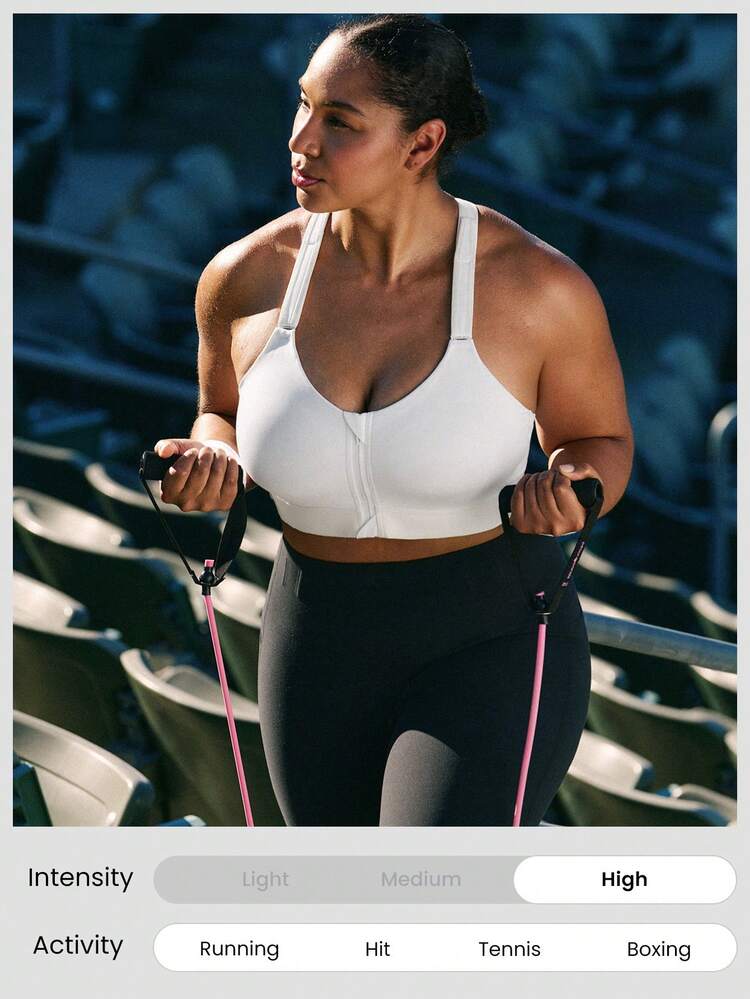The width and height of the screenshot is (750, 999).
Task: Open the Medium intensity choice
Action: tap(421, 879)
